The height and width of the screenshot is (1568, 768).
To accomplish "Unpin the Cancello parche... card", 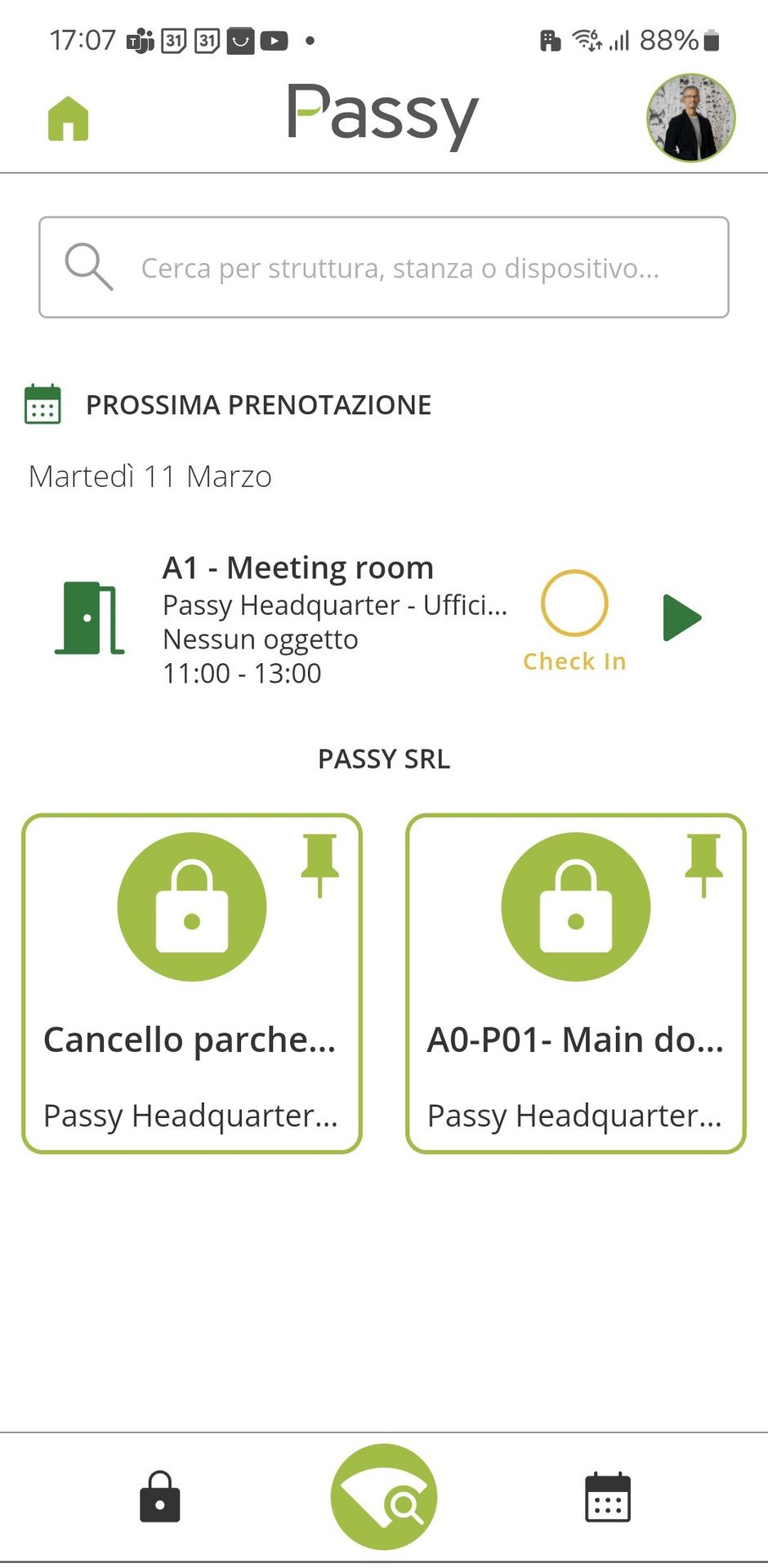I will 319,864.
